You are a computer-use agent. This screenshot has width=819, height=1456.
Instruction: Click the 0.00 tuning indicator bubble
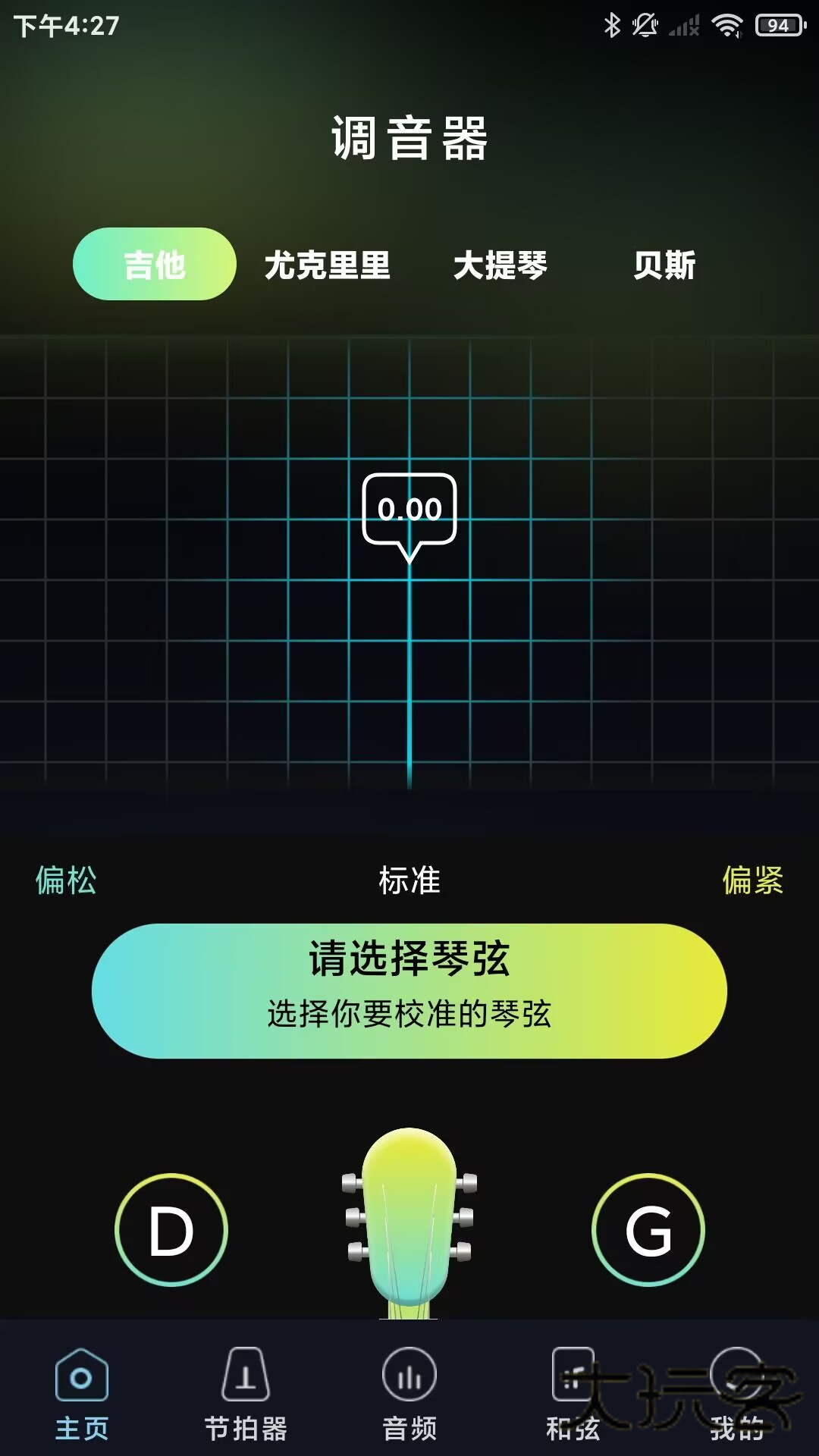click(409, 507)
